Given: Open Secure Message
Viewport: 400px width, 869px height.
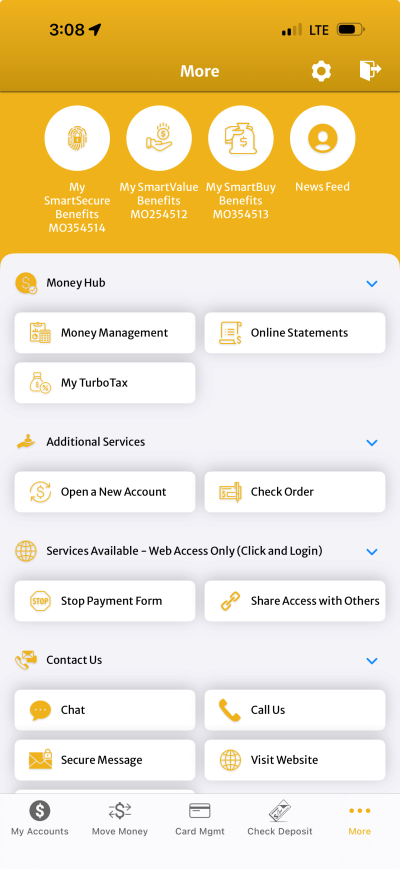Looking at the screenshot, I should (x=105, y=760).
